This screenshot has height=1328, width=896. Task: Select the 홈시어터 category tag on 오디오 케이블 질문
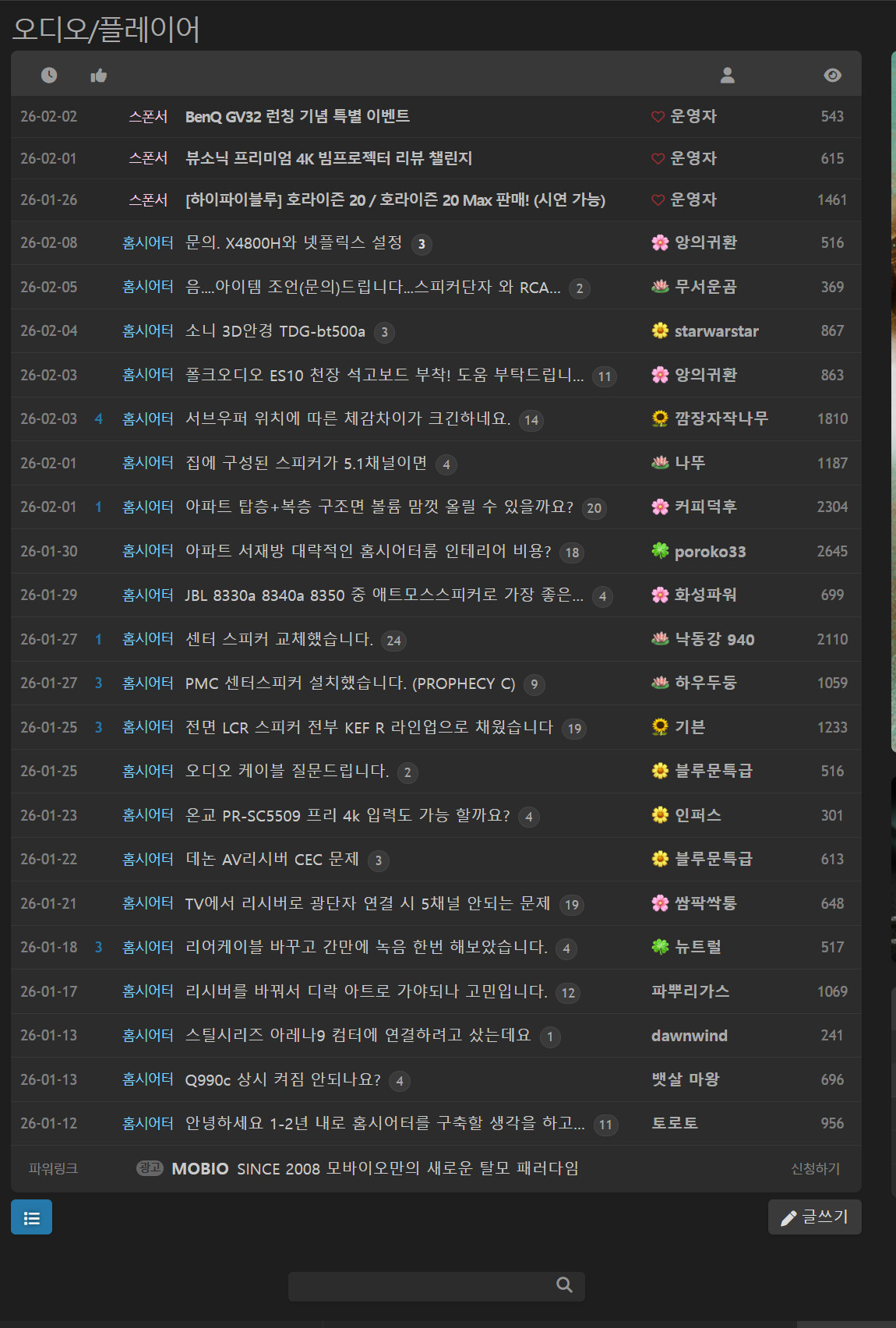click(148, 771)
